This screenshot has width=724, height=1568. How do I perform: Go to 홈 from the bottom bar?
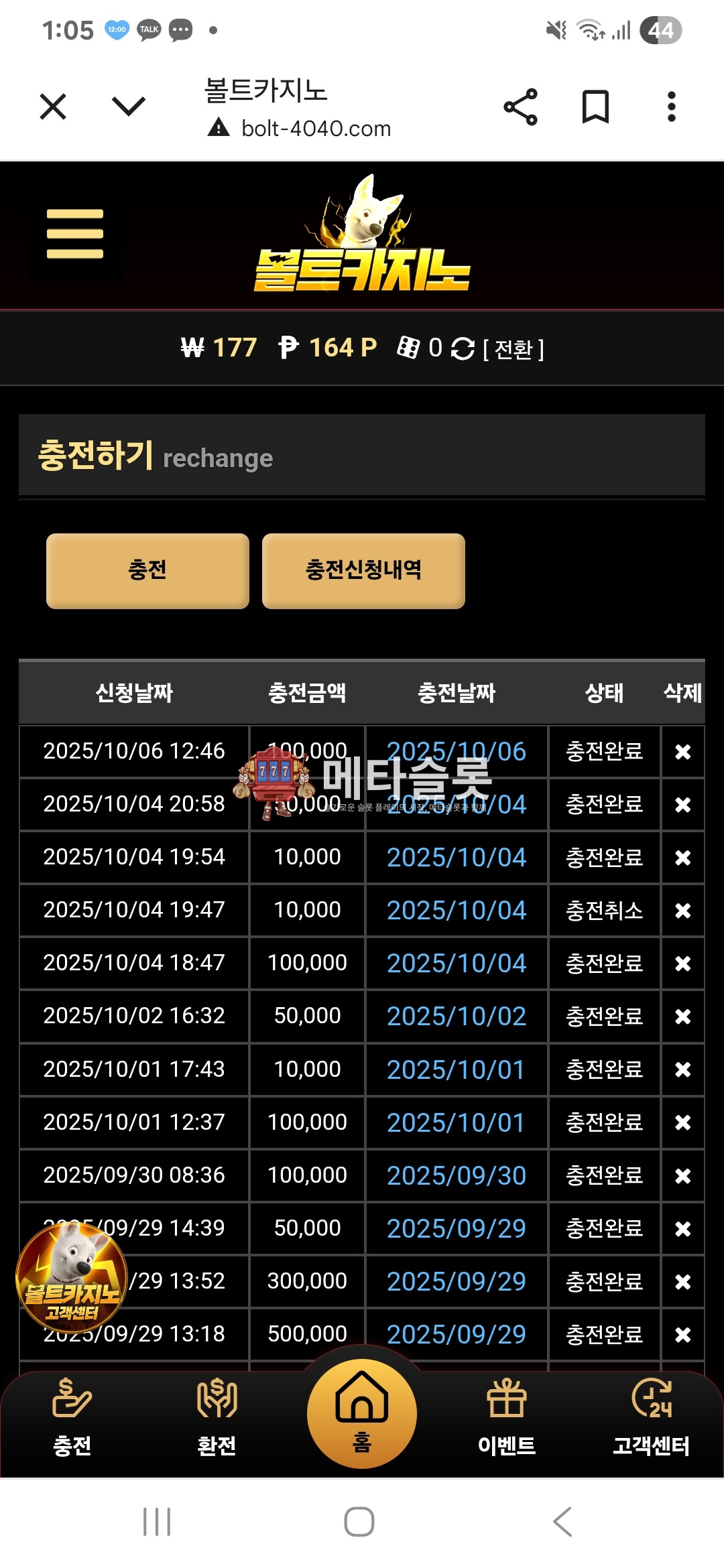pyautogui.click(x=362, y=1413)
